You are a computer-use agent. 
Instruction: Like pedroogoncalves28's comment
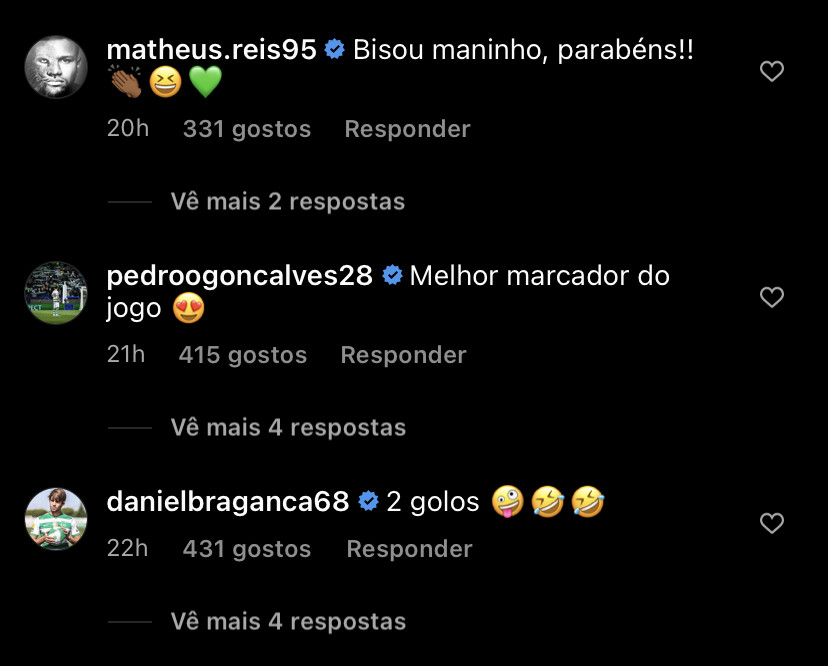click(x=771, y=297)
